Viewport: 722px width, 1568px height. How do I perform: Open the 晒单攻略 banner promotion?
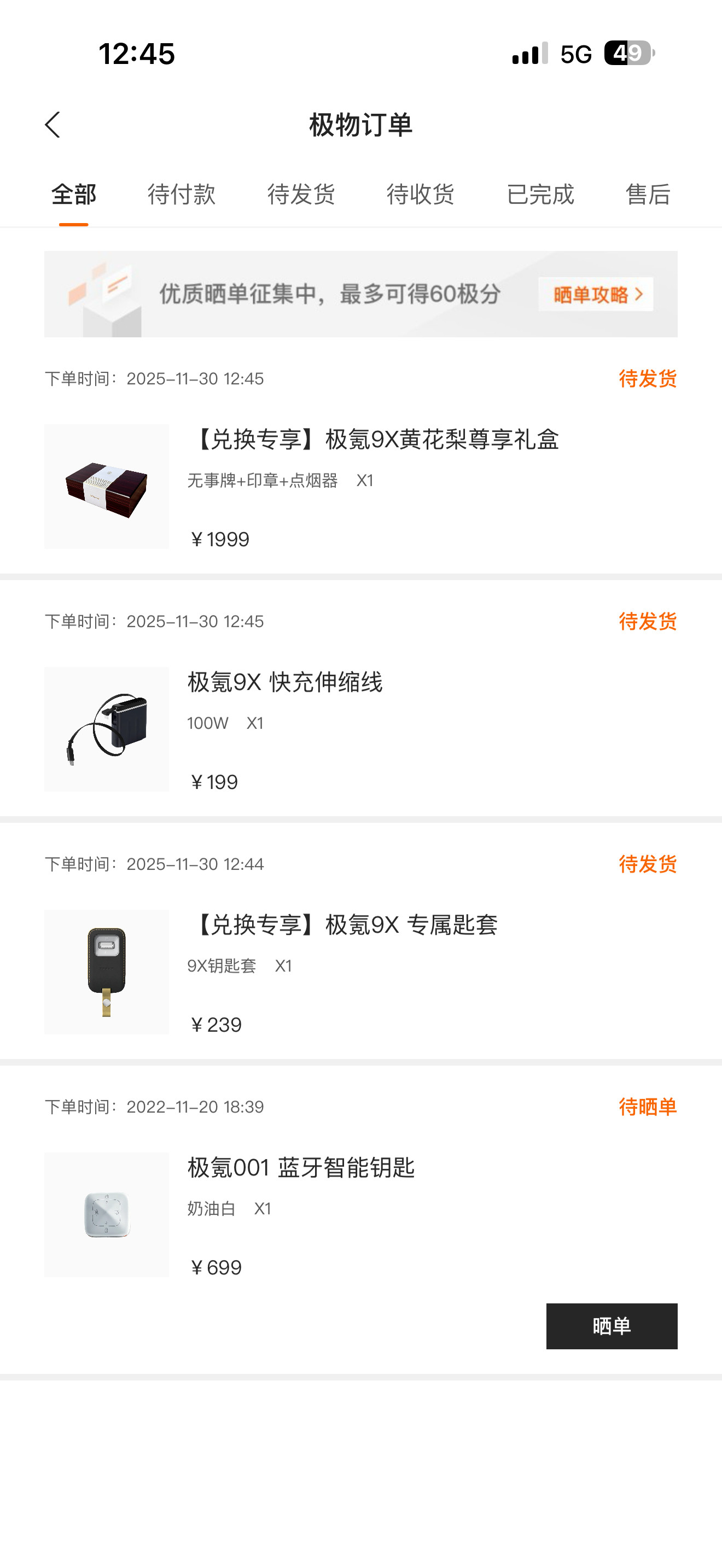pyautogui.click(x=595, y=295)
